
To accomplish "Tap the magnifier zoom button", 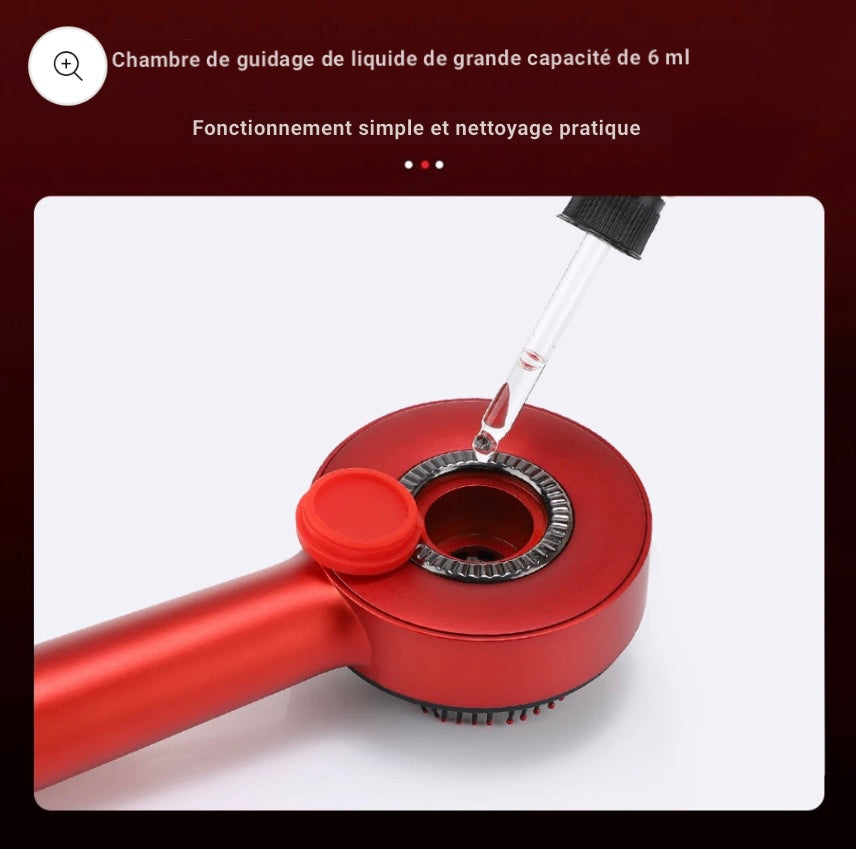I will [x=67, y=66].
